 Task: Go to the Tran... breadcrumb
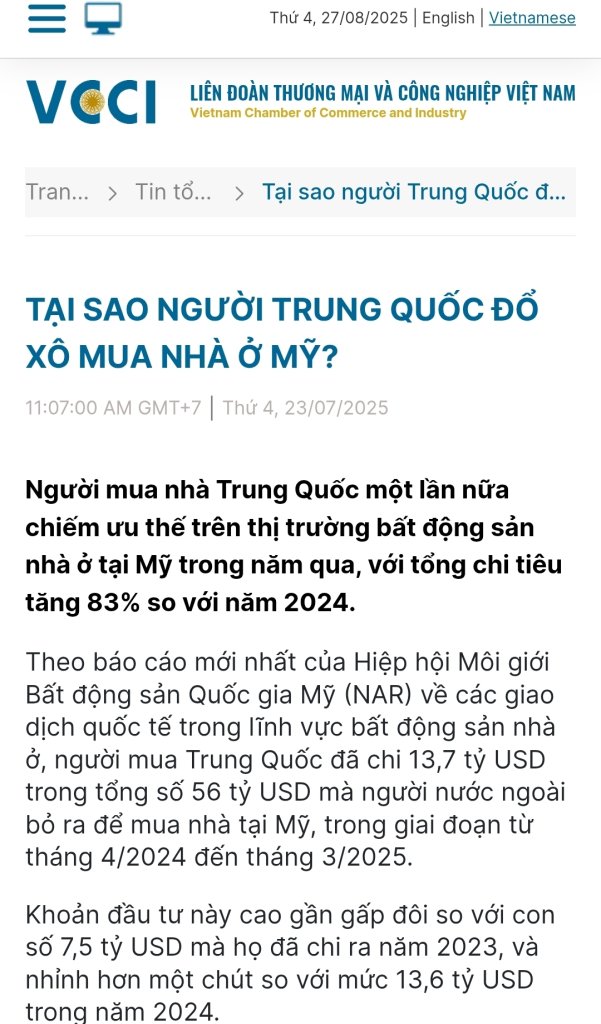point(57,192)
